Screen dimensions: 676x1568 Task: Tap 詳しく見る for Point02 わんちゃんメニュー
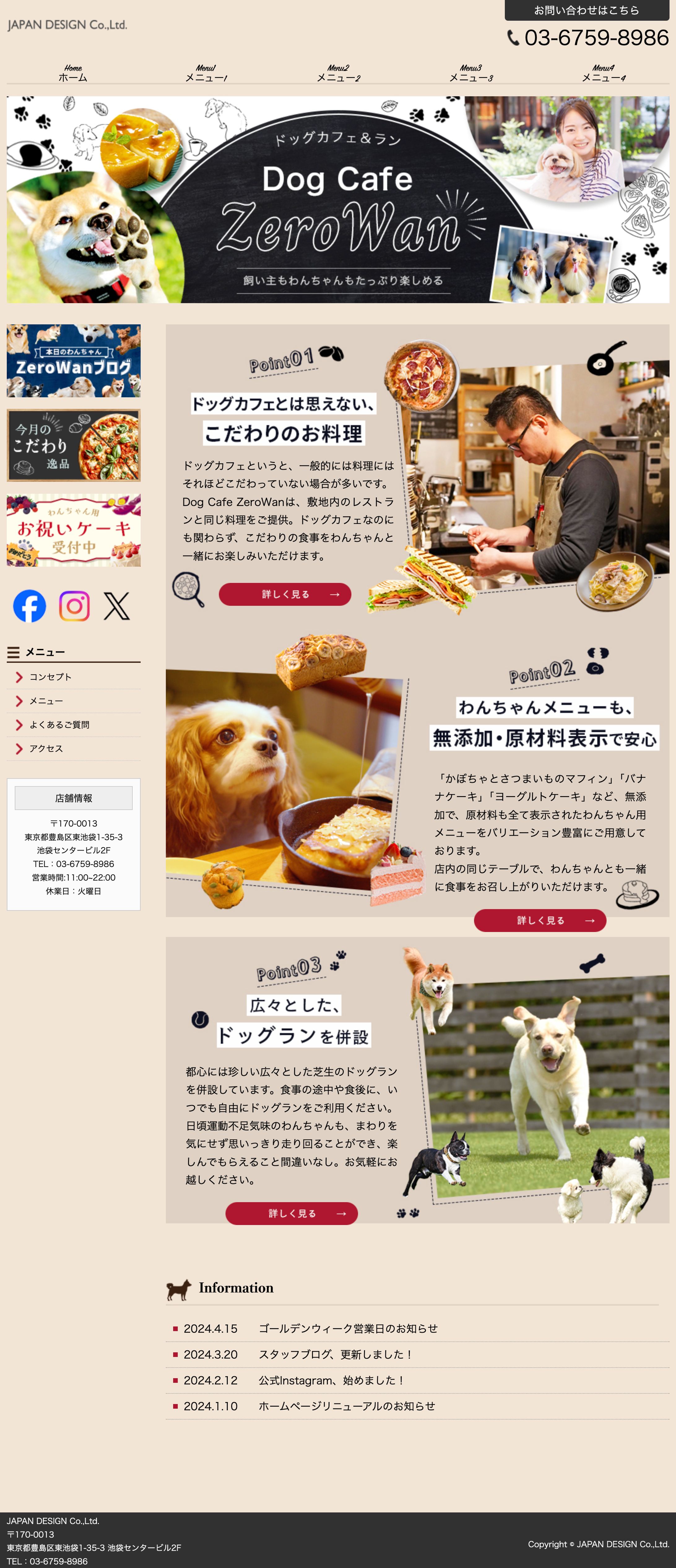click(x=540, y=920)
